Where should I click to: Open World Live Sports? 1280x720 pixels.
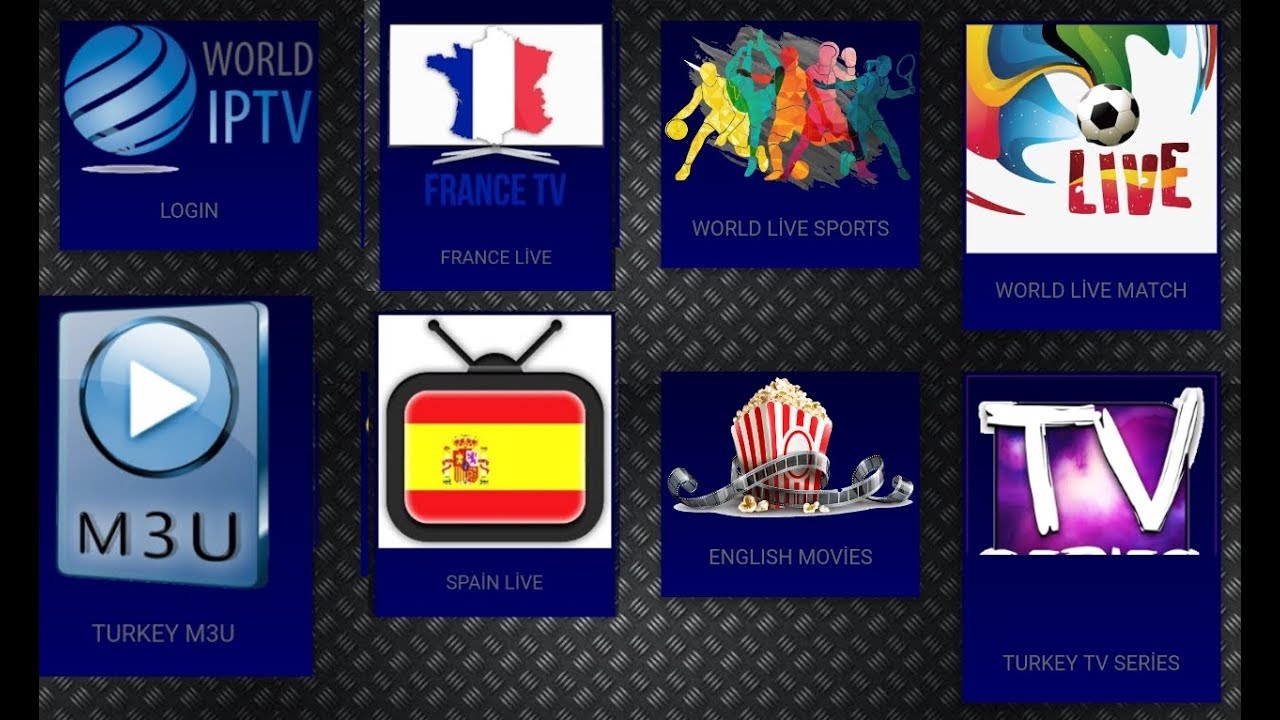pos(790,145)
